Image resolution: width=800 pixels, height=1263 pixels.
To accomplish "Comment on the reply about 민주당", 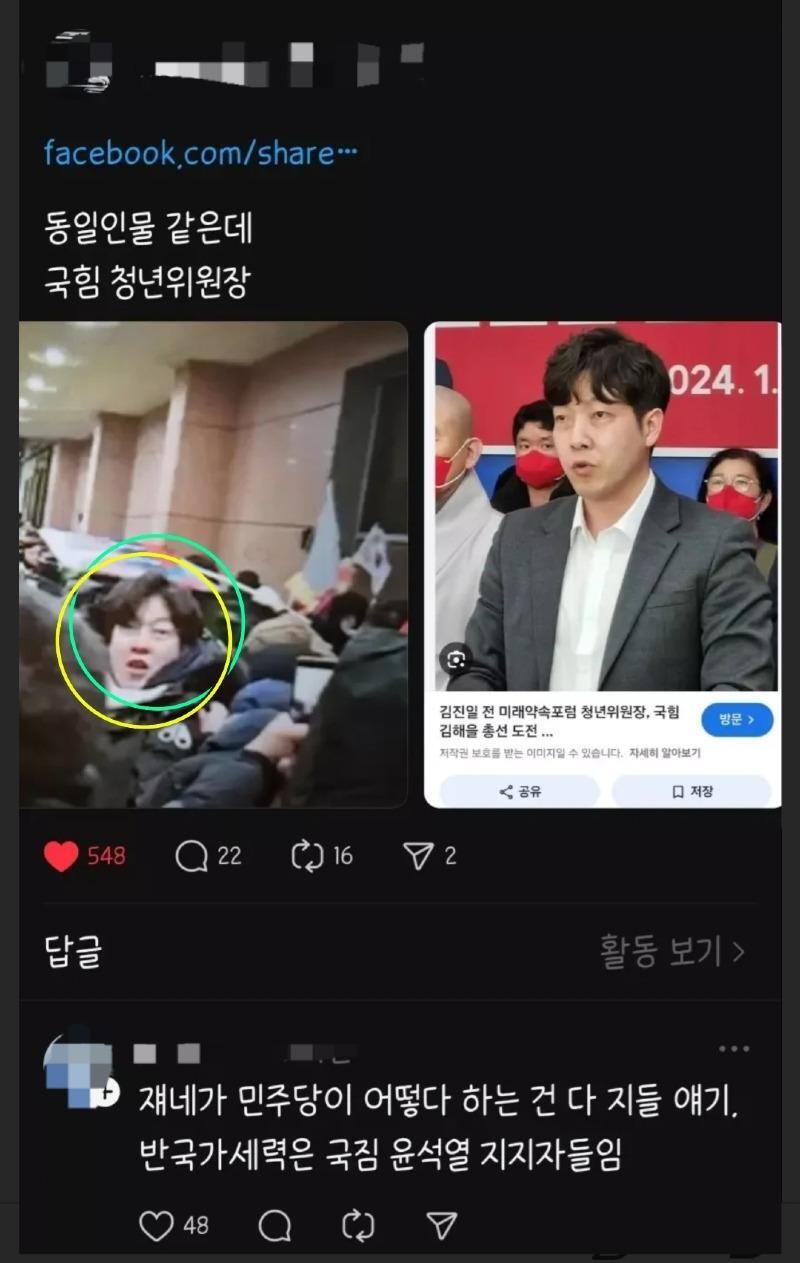I will (275, 1225).
